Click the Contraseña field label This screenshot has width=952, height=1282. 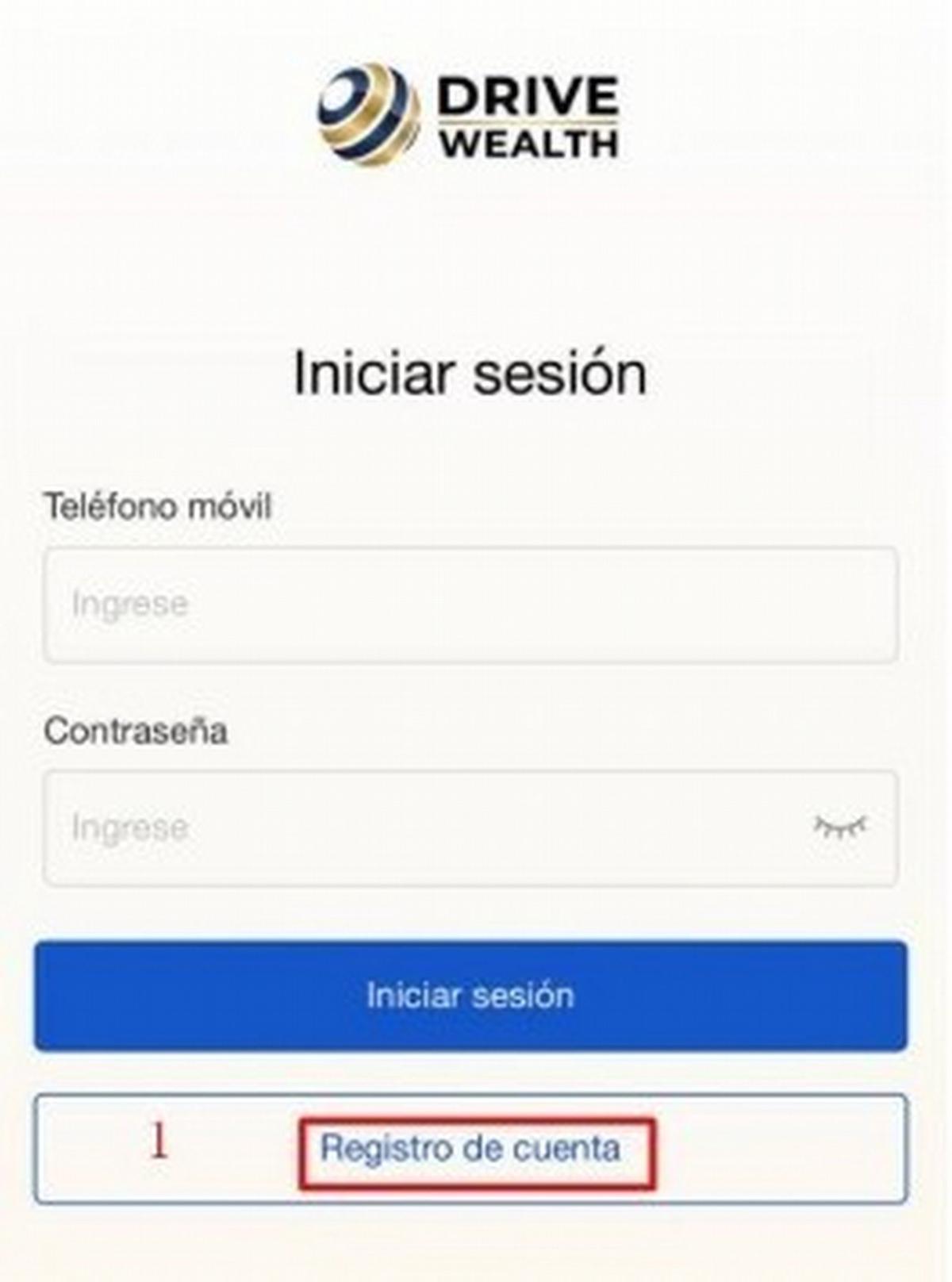pyautogui.click(x=137, y=730)
